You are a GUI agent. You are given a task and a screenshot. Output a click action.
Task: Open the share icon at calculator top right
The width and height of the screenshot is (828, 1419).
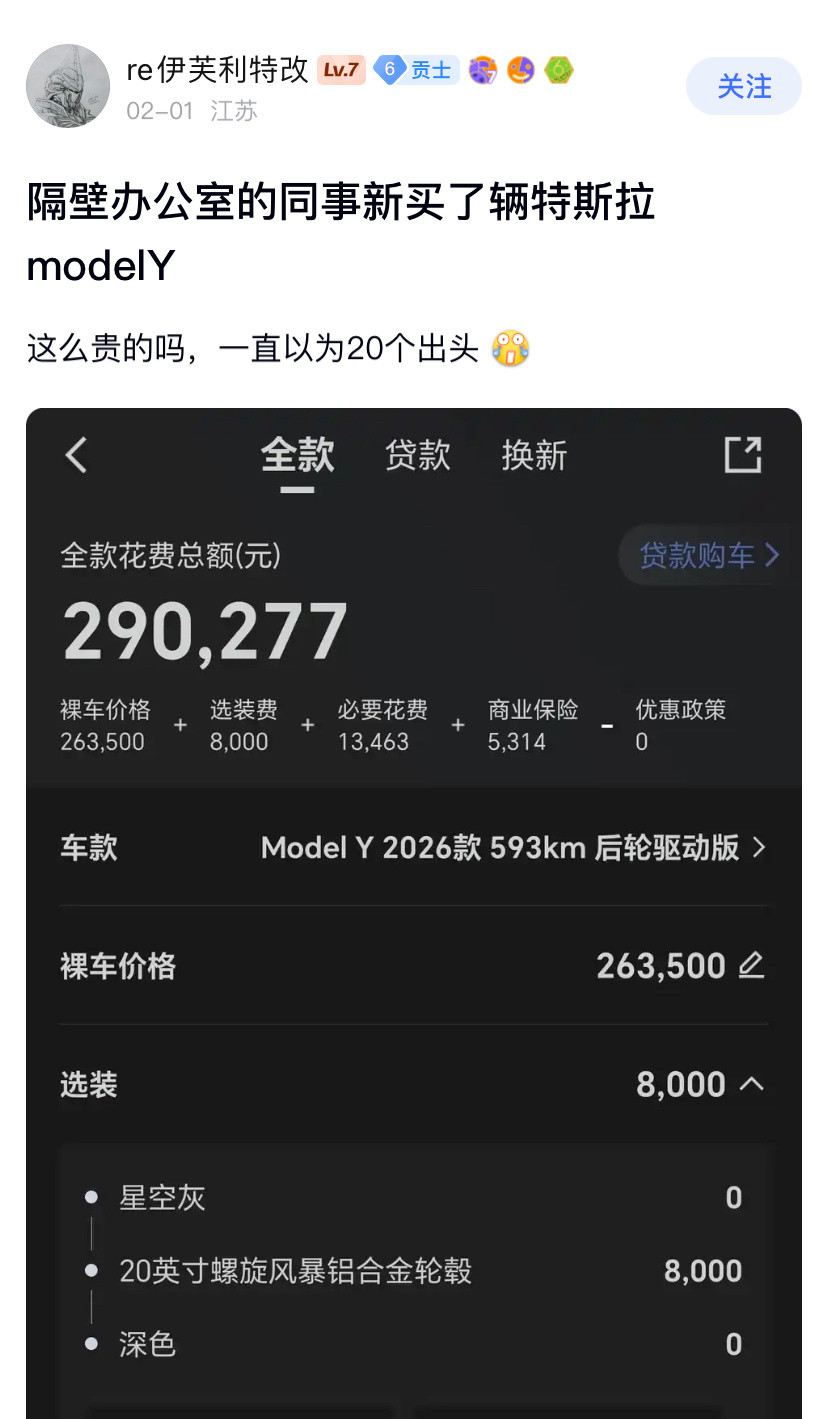tap(742, 455)
